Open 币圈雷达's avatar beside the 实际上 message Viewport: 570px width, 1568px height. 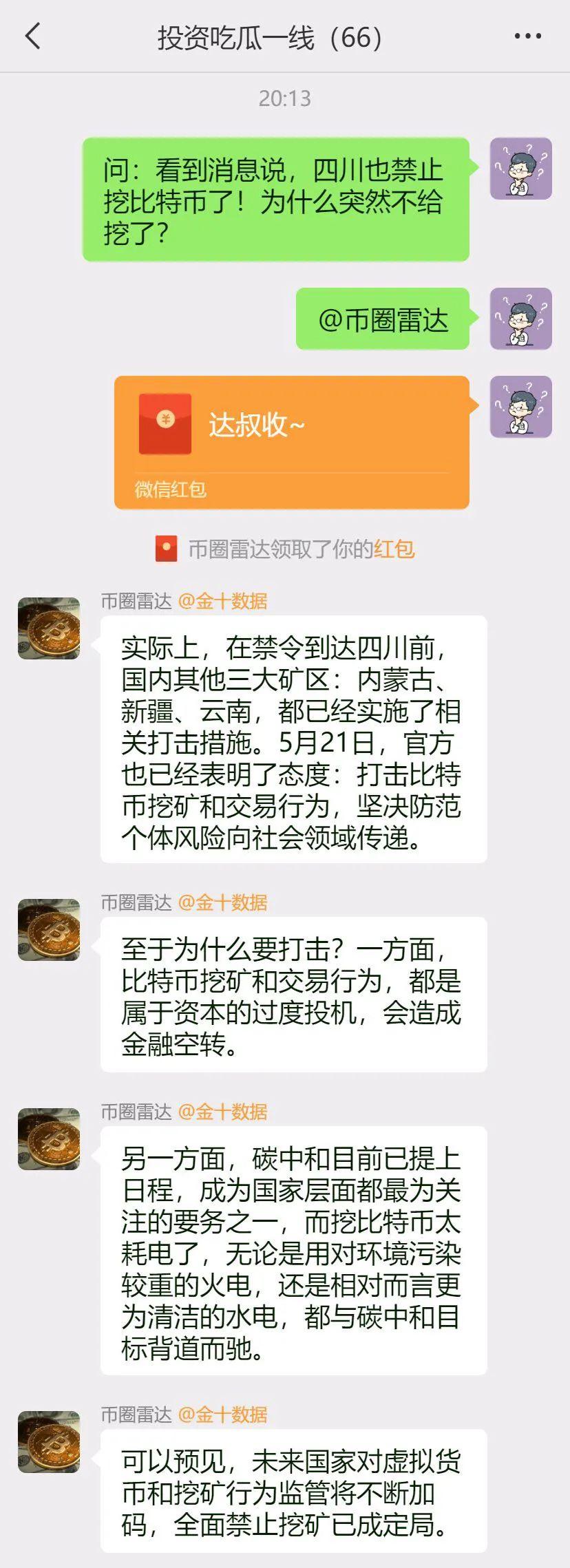49,628
